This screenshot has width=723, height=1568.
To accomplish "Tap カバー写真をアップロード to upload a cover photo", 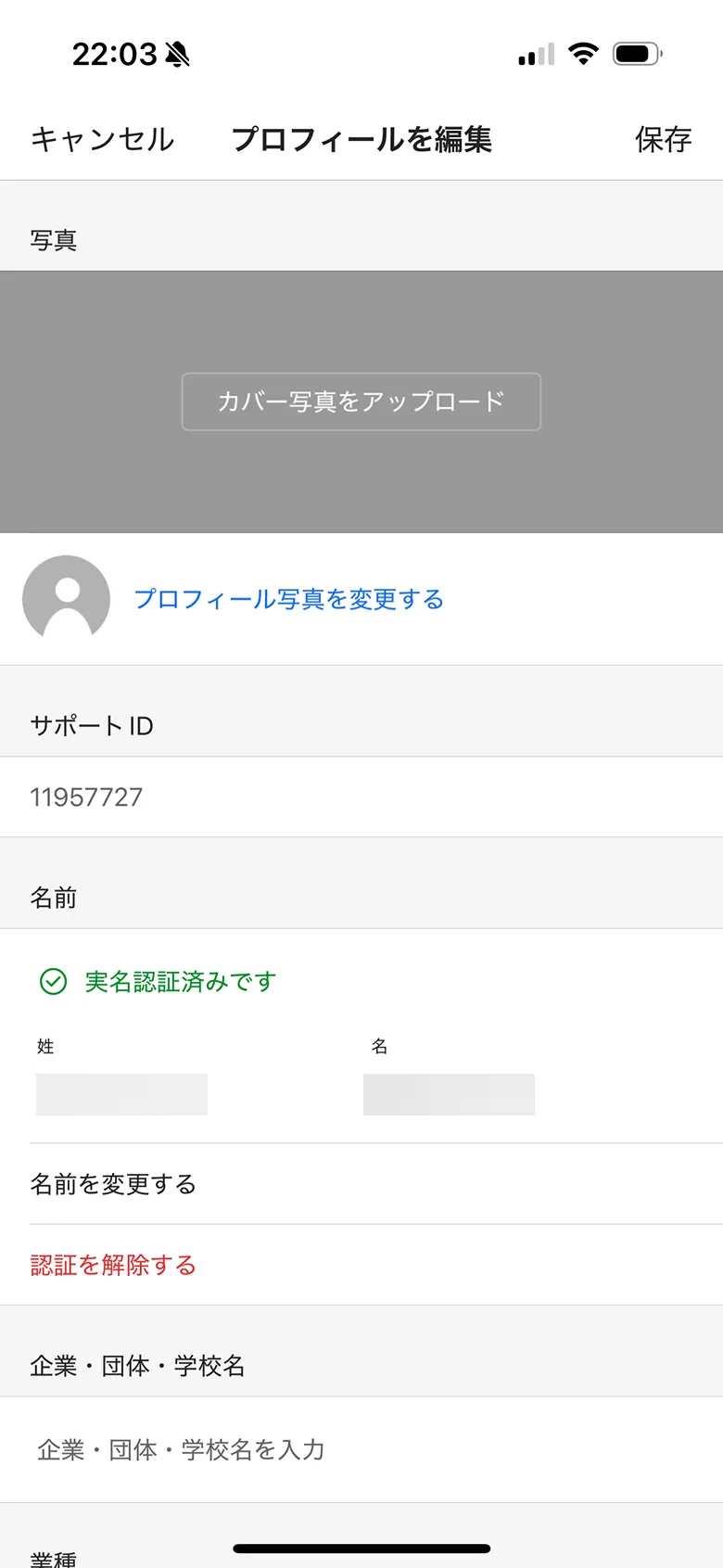I will pos(361,402).
